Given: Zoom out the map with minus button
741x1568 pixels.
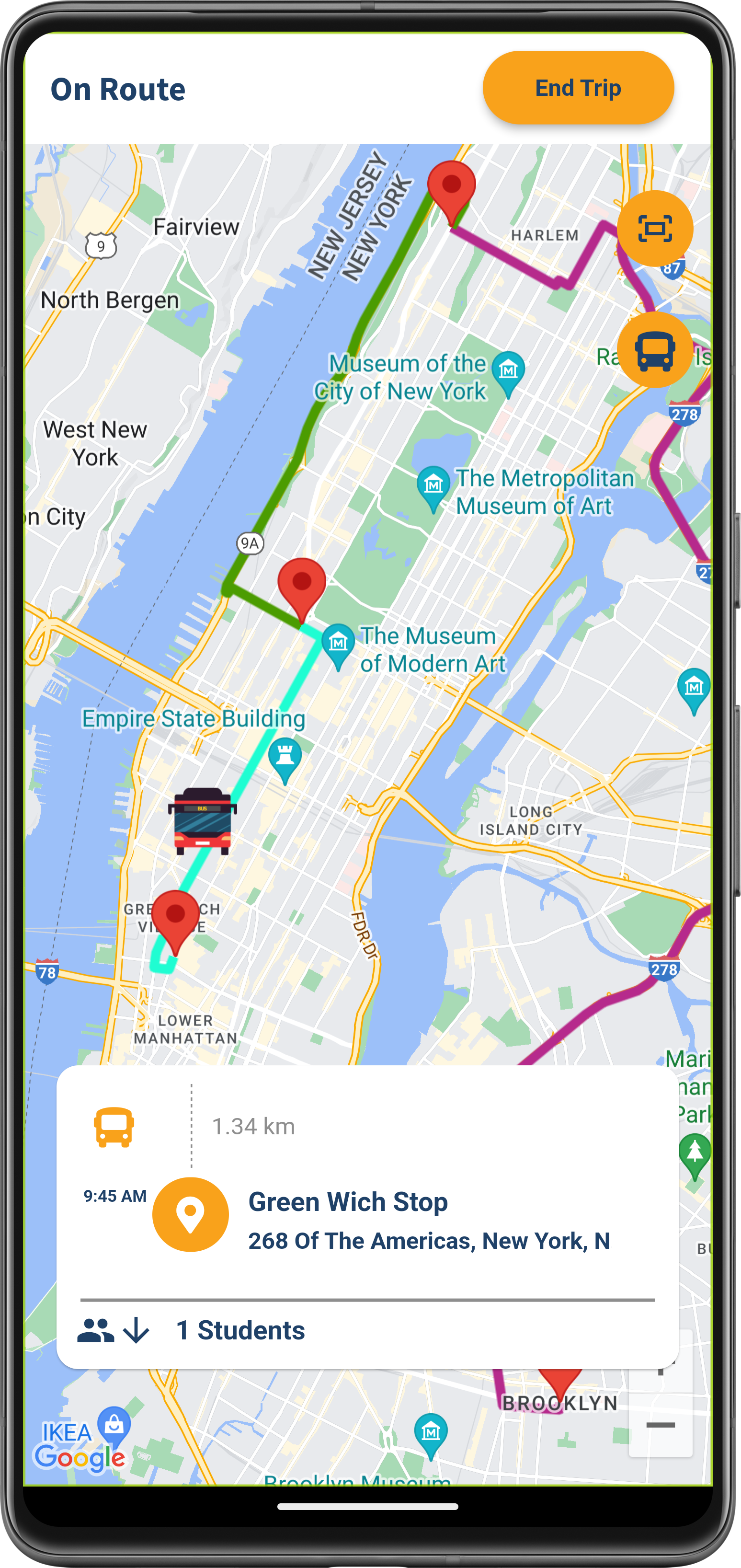Looking at the screenshot, I should 660,1426.
